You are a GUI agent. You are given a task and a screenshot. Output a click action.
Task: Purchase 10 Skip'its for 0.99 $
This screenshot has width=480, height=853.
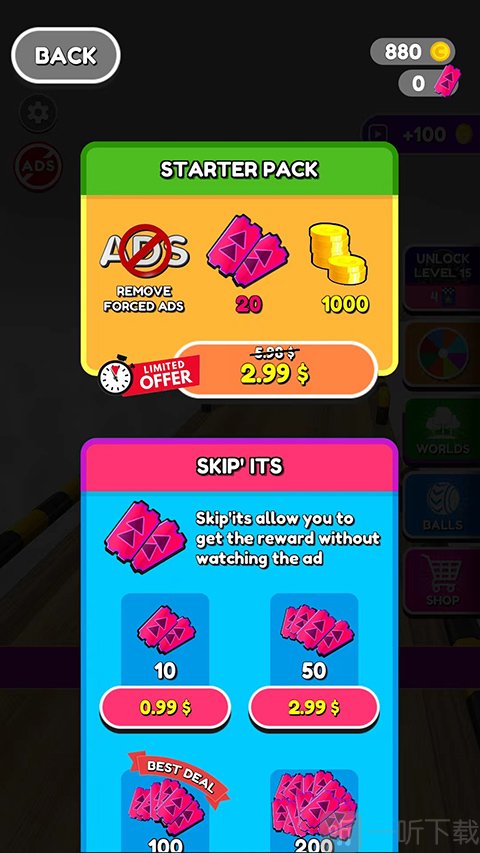pyautogui.click(x=165, y=707)
